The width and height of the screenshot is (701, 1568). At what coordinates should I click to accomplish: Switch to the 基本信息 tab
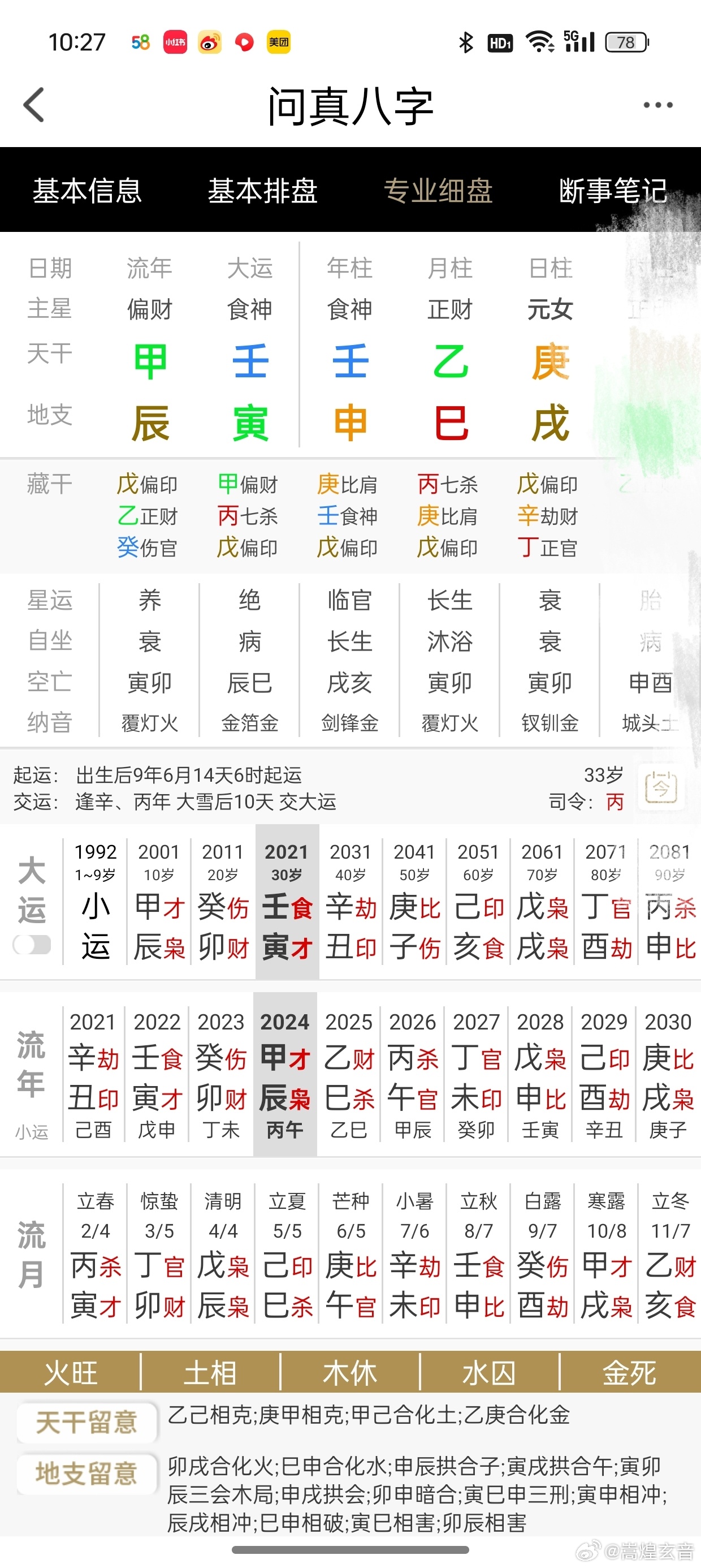coord(88,191)
